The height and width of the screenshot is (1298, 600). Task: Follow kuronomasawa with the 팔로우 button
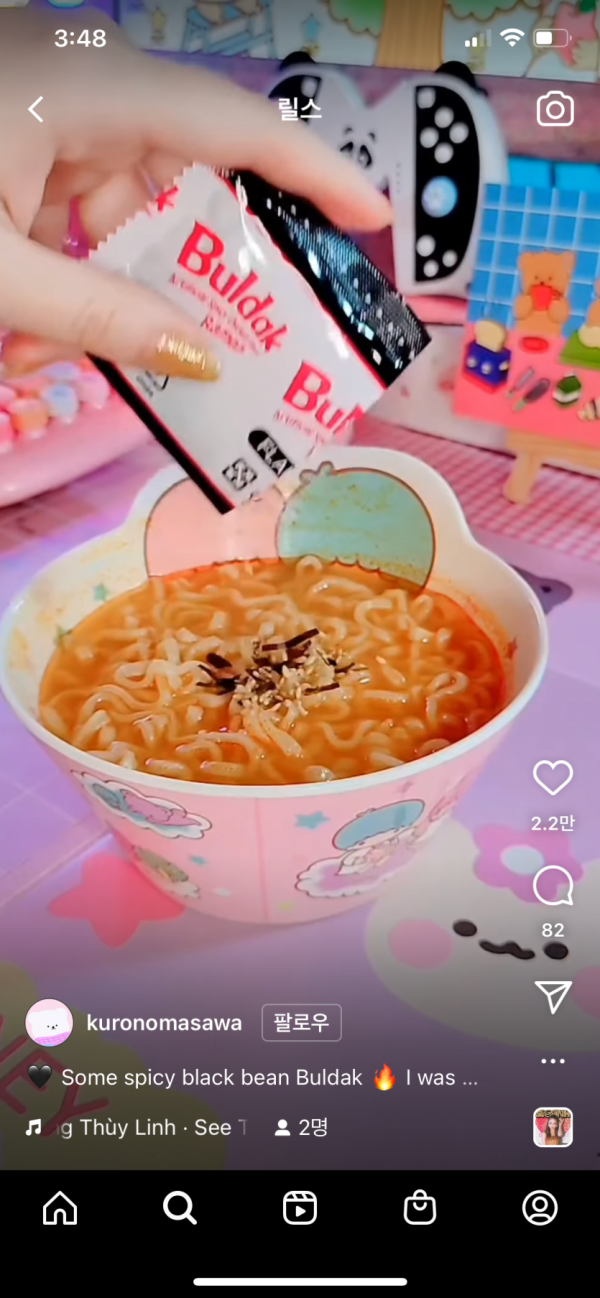point(301,1023)
